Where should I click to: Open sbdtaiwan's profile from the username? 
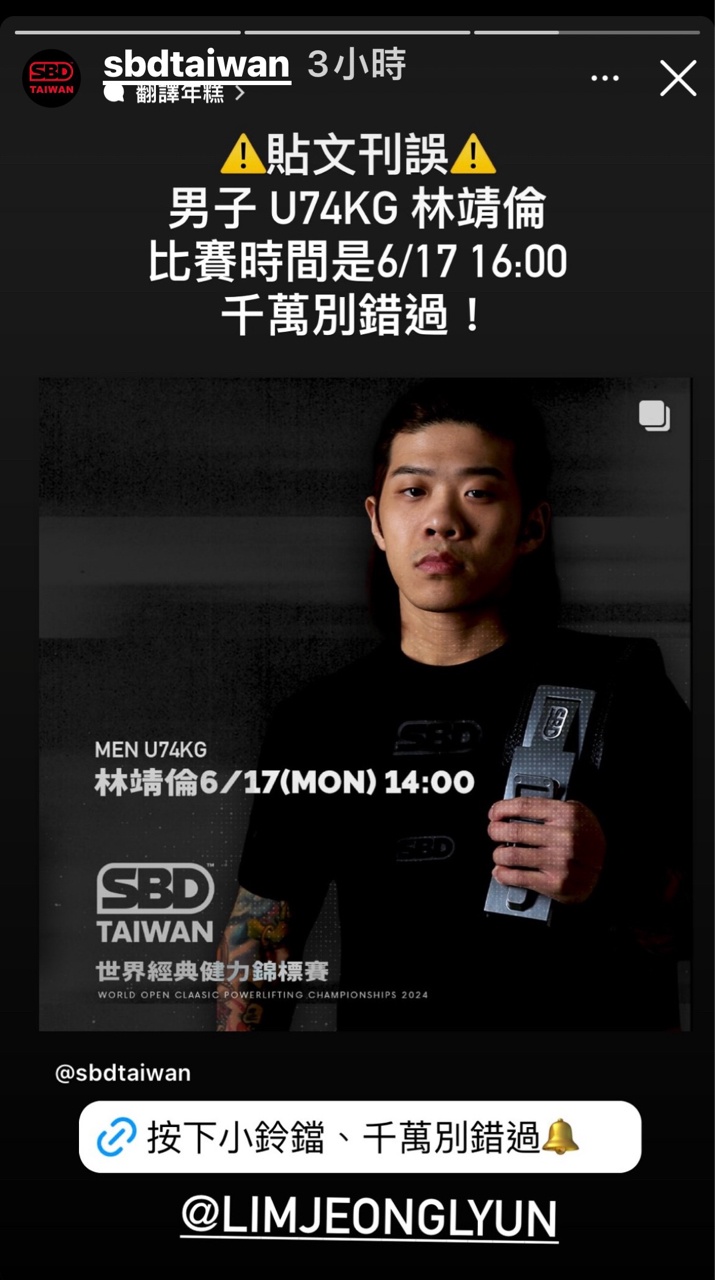coord(197,66)
